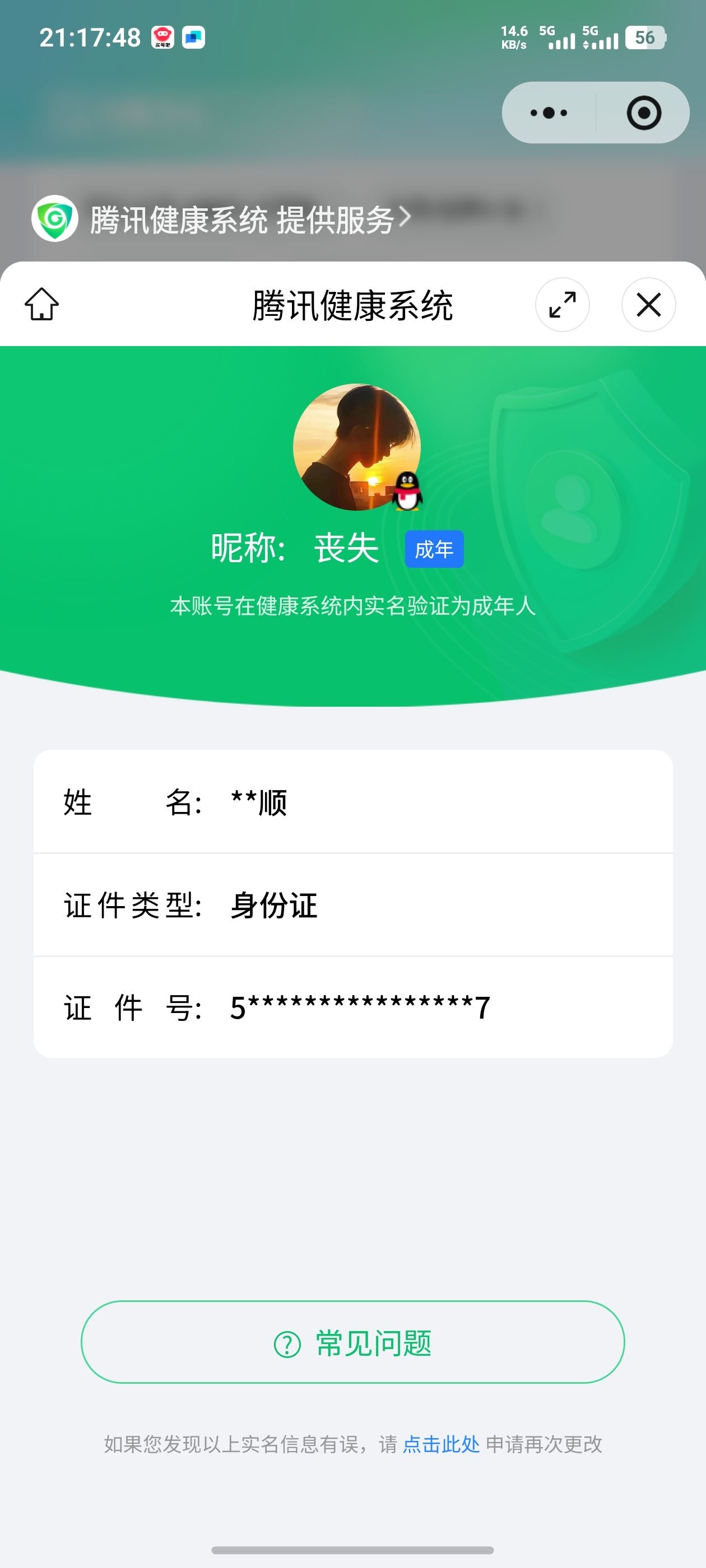Click the fullscreen expand arrows icon
The width and height of the screenshot is (706, 1568).
pos(562,305)
